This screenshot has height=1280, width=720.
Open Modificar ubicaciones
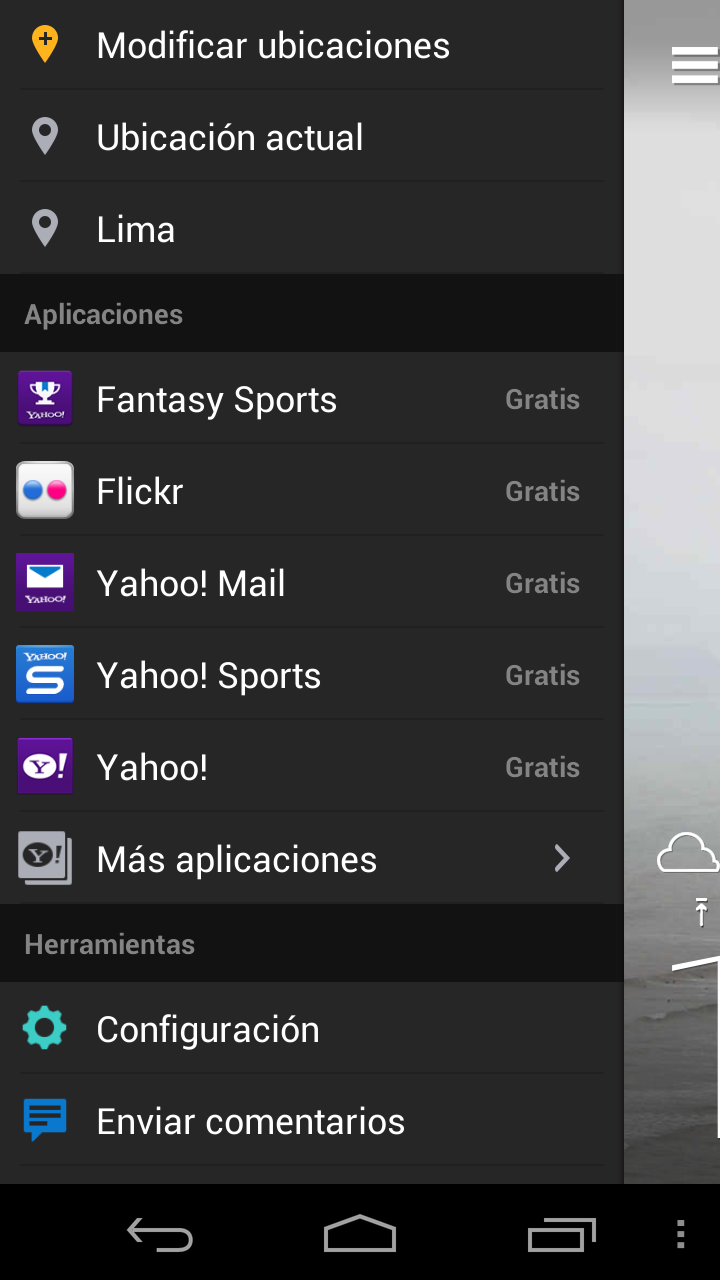click(311, 45)
